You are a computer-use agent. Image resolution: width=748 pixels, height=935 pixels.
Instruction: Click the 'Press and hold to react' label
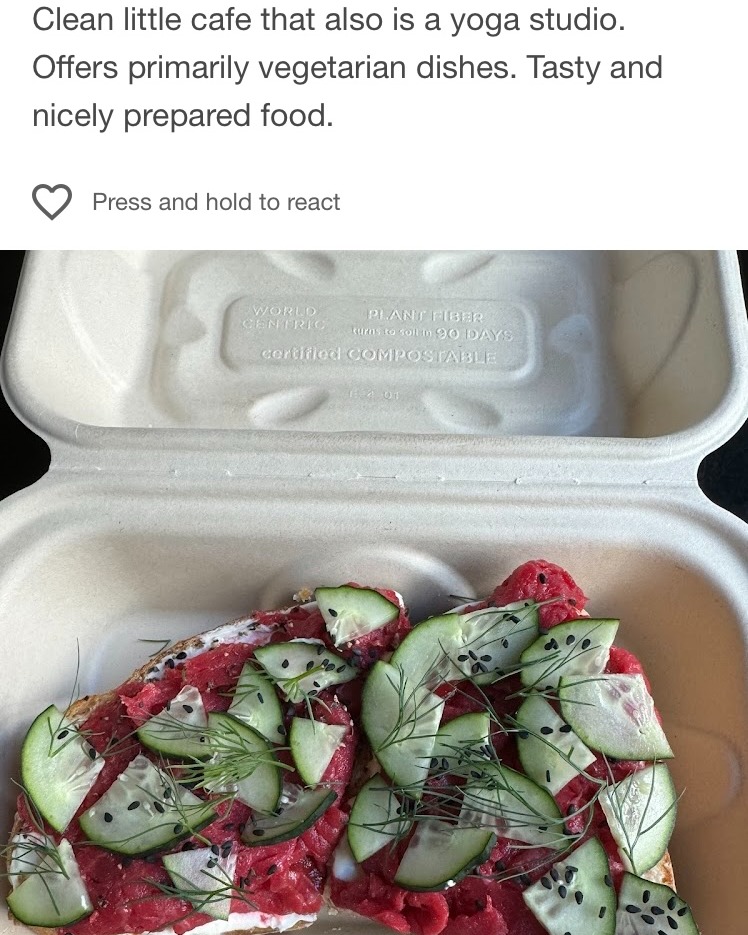[216, 202]
